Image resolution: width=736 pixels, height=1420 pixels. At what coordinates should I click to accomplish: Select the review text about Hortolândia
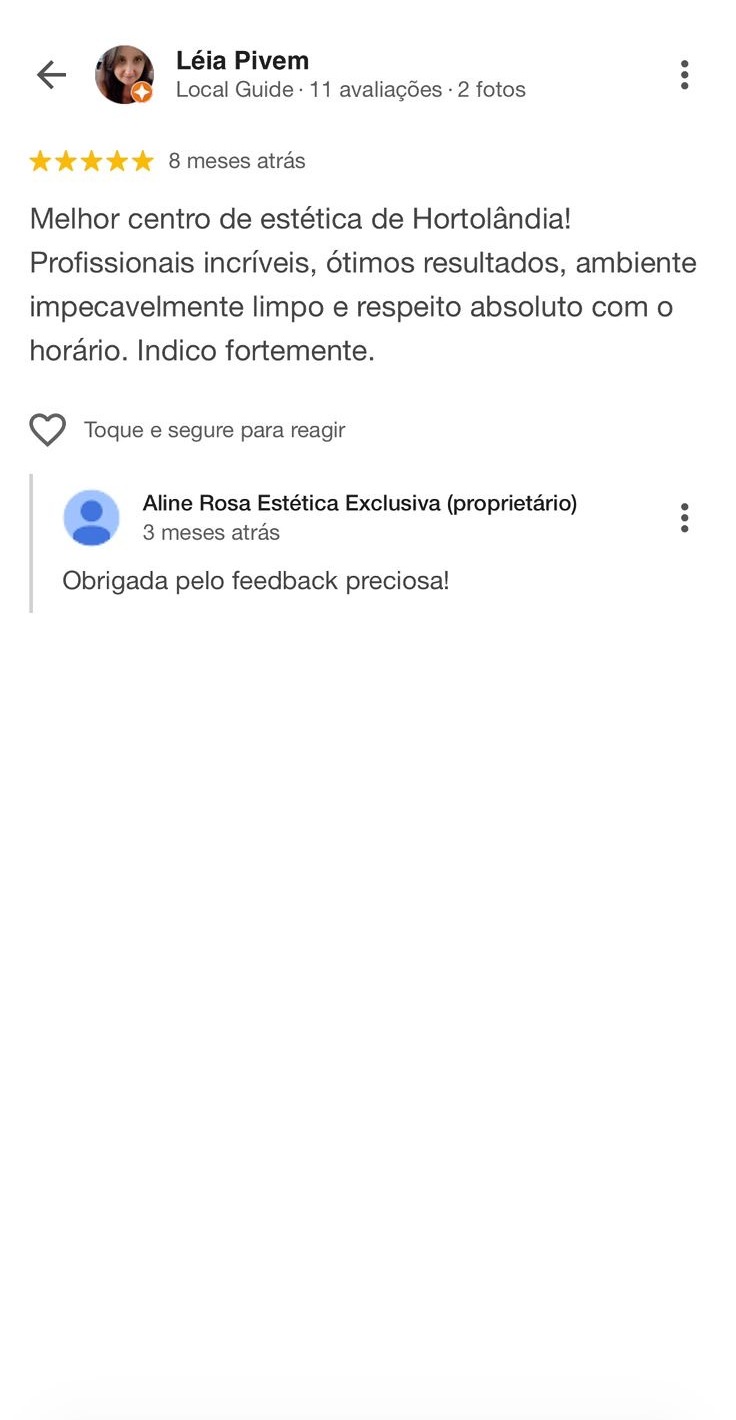(x=350, y=285)
